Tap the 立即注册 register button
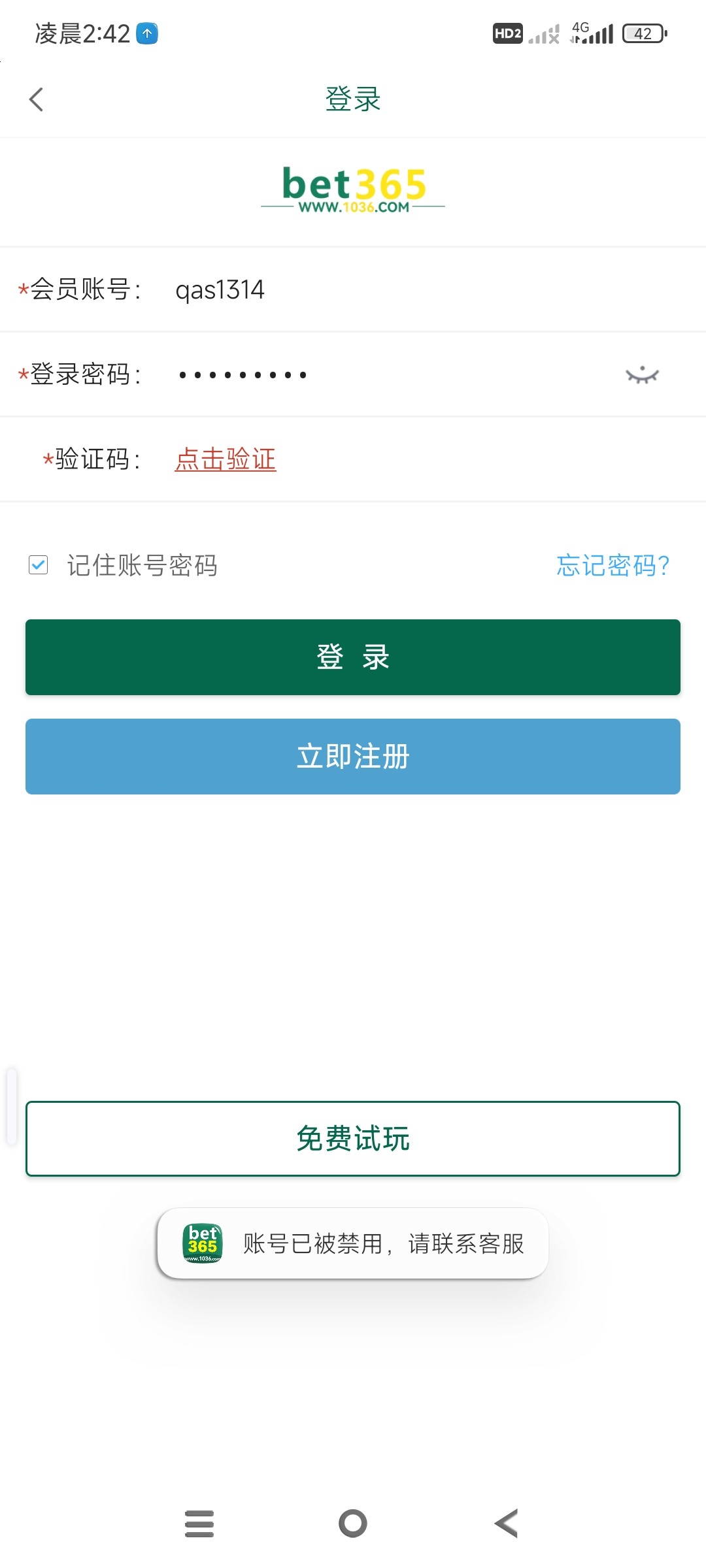 tap(353, 757)
